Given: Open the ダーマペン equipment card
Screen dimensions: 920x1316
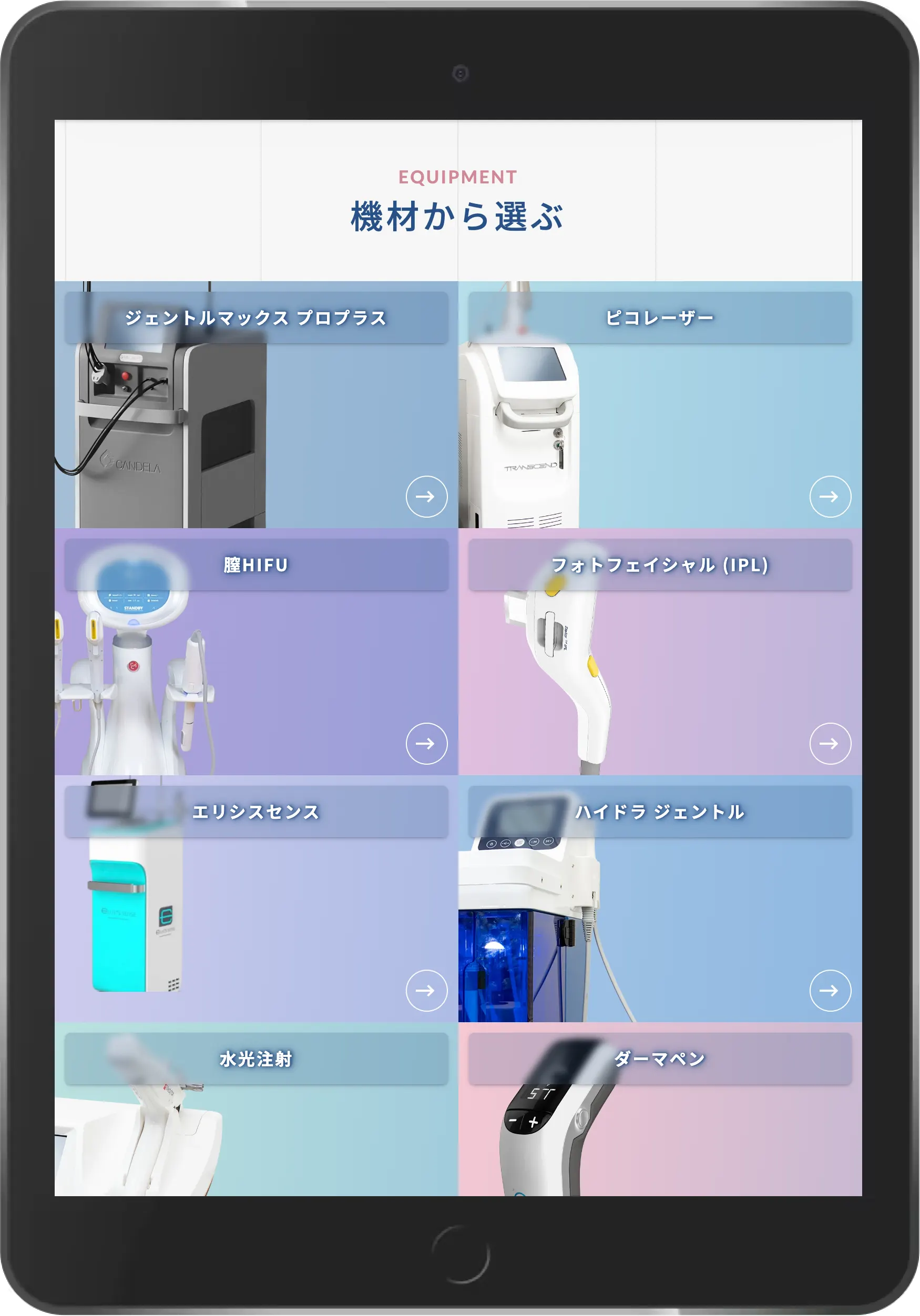Looking at the screenshot, I should coord(660,1112).
